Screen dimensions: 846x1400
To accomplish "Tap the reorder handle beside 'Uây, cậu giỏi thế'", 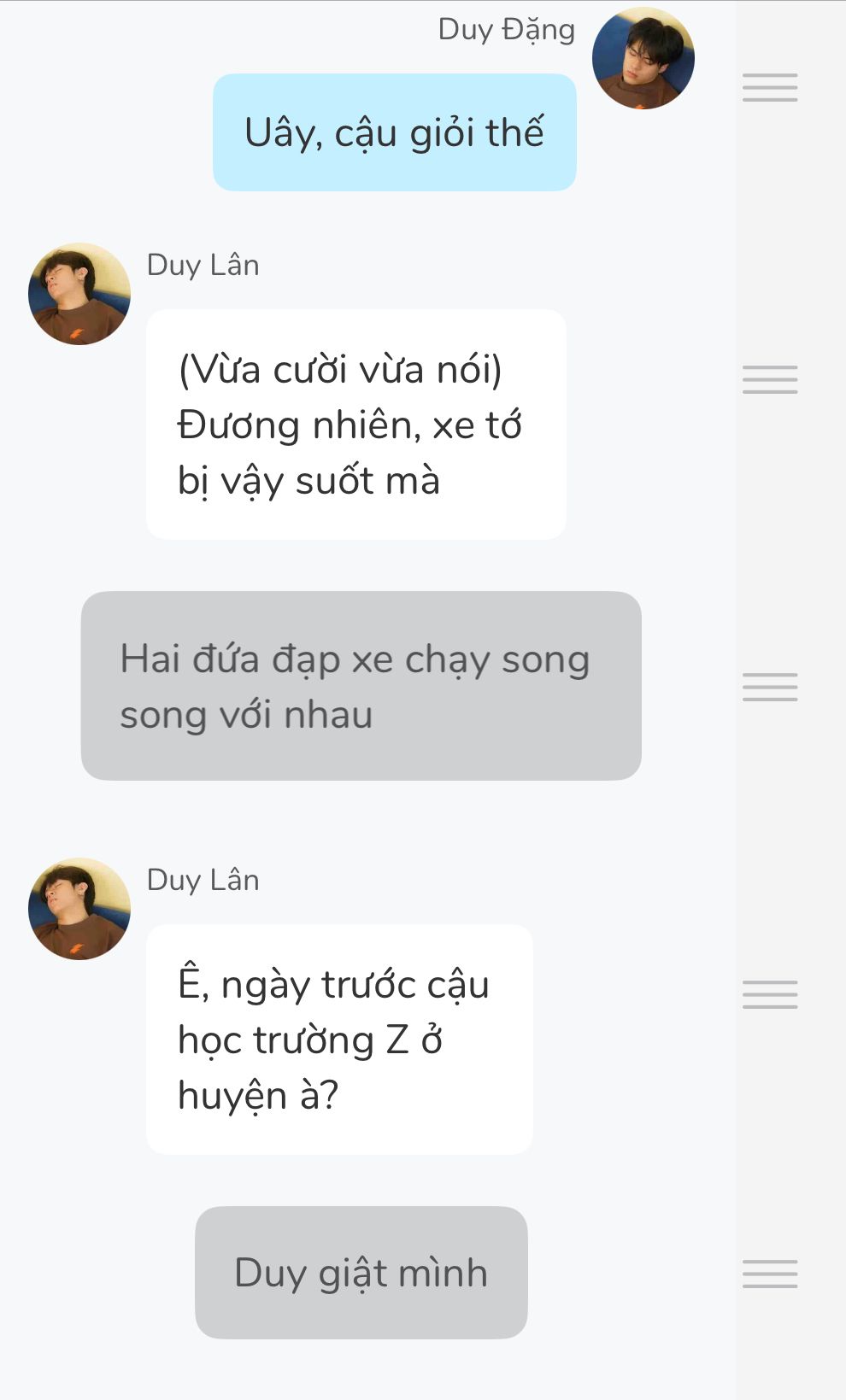I will 769,88.
